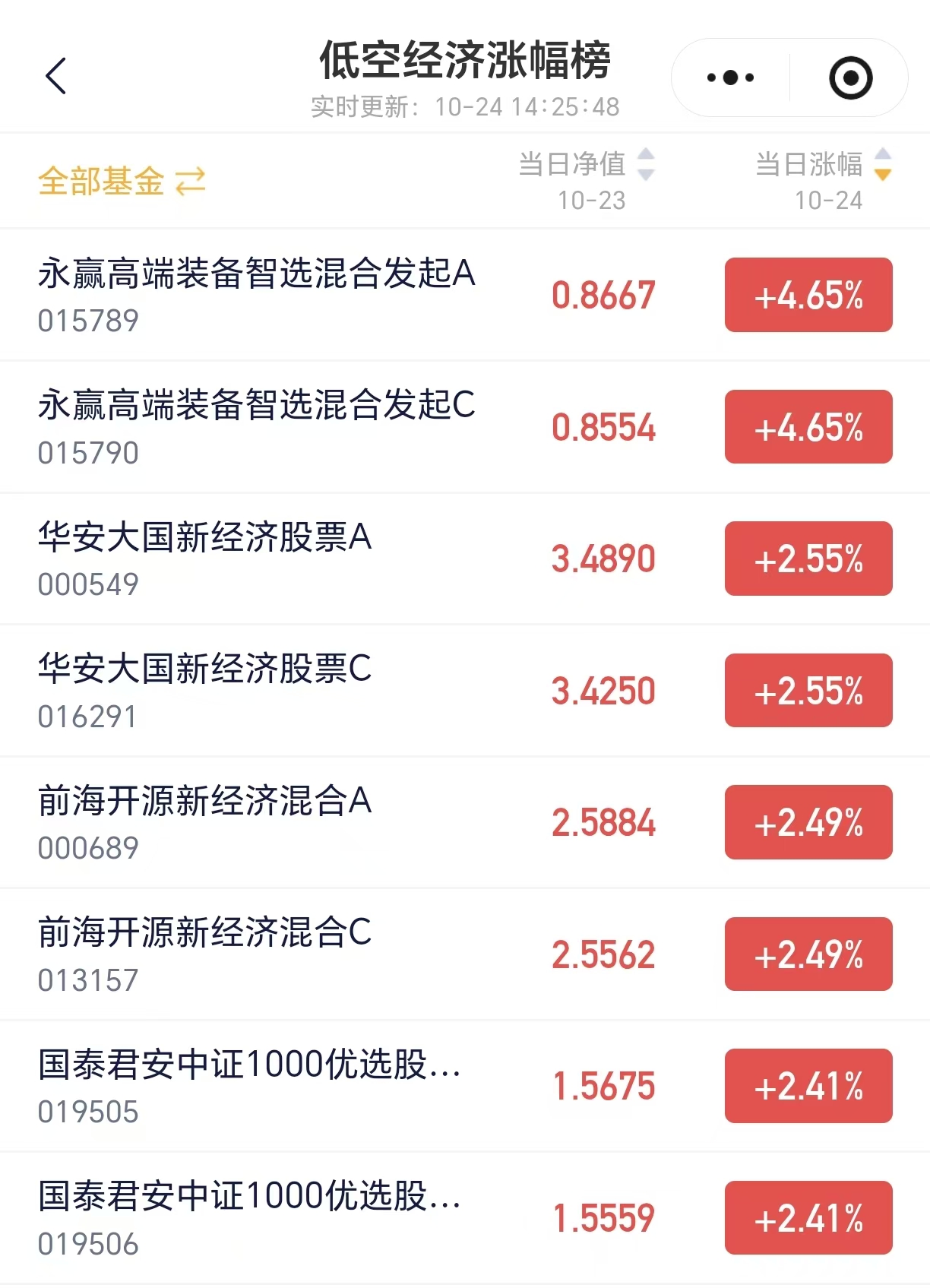930x1288 pixels.
Task: Close the mini program via target icon
Action: [x=850, y=78]
